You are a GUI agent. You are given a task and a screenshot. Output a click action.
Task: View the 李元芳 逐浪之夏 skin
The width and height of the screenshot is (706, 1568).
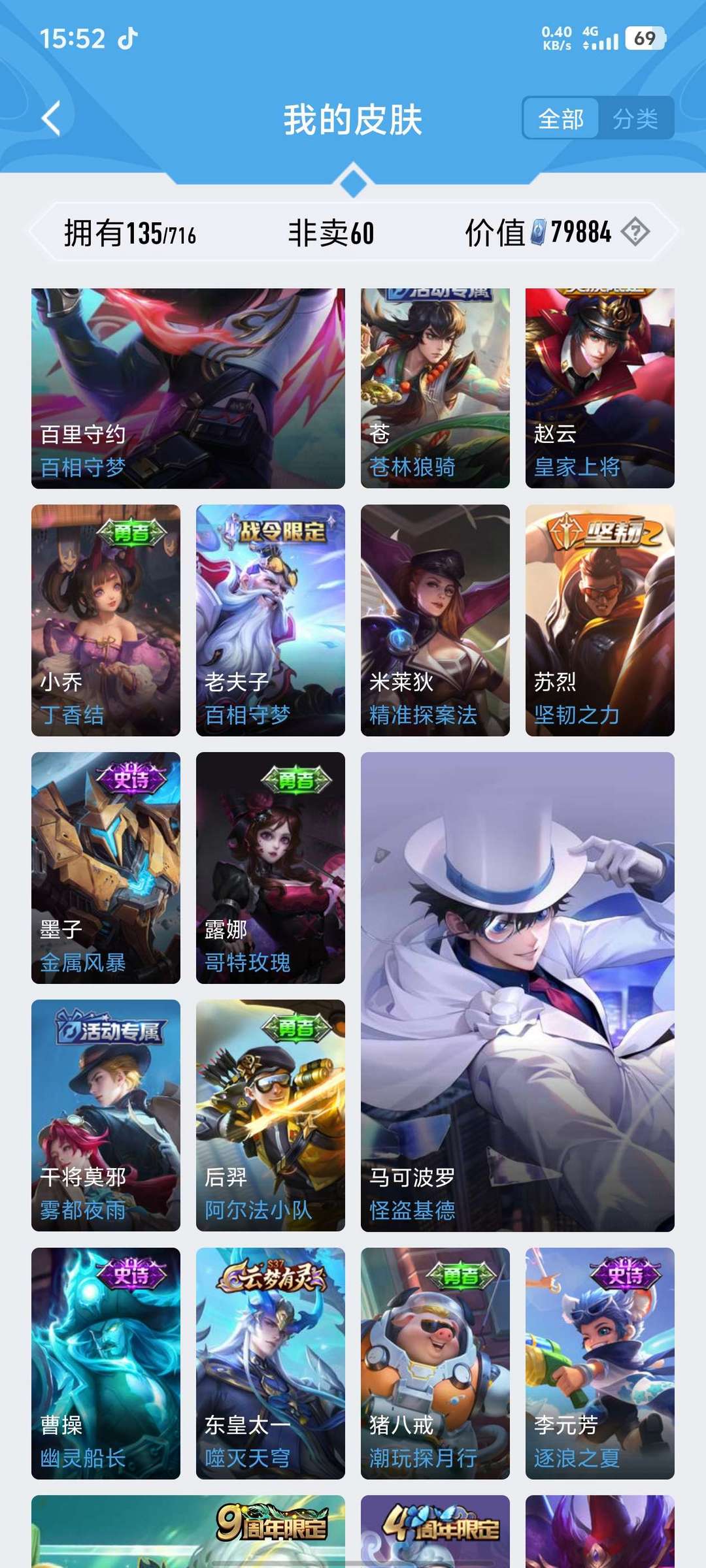600,1364
